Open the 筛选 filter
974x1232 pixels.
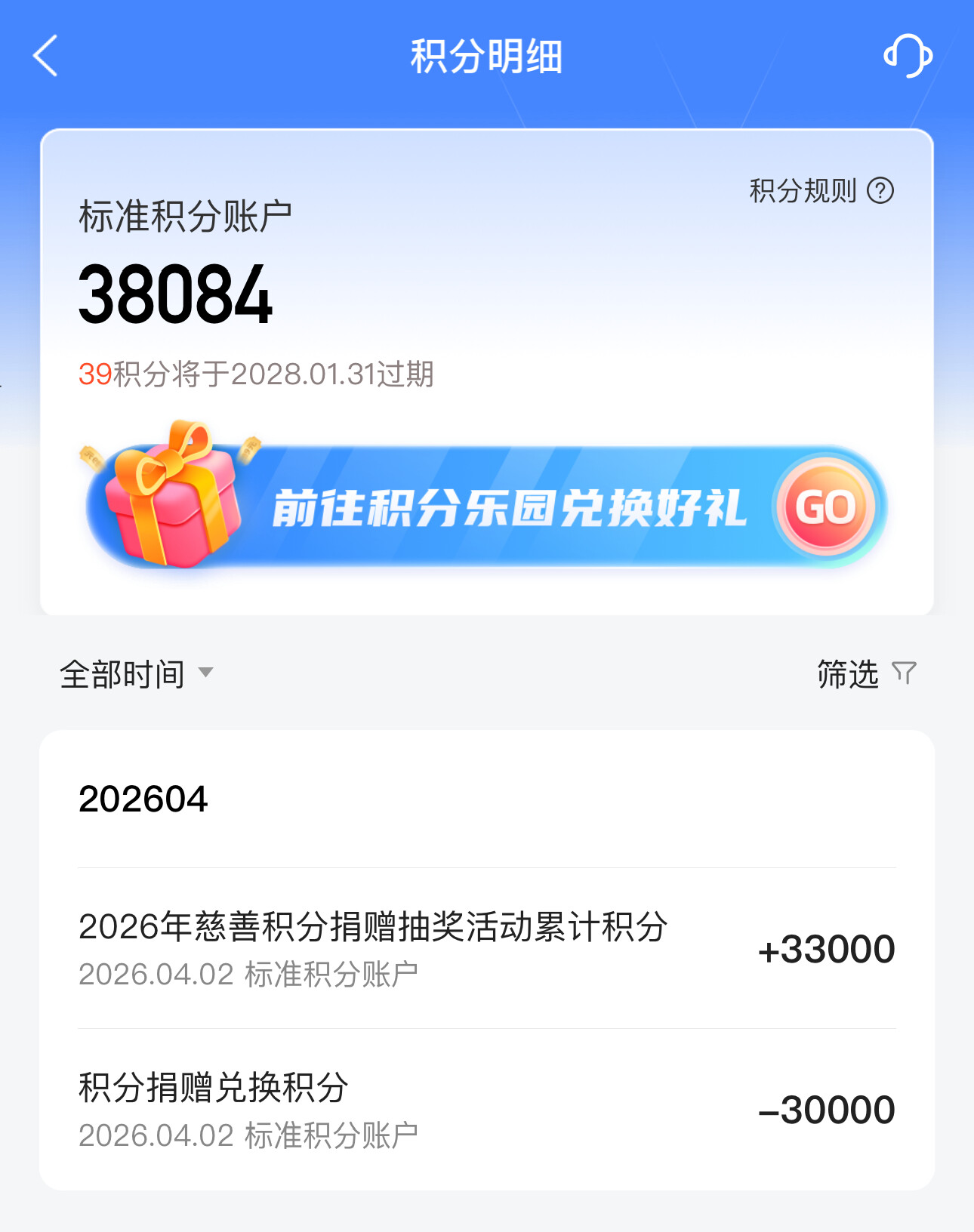click(x=866, y=673)
